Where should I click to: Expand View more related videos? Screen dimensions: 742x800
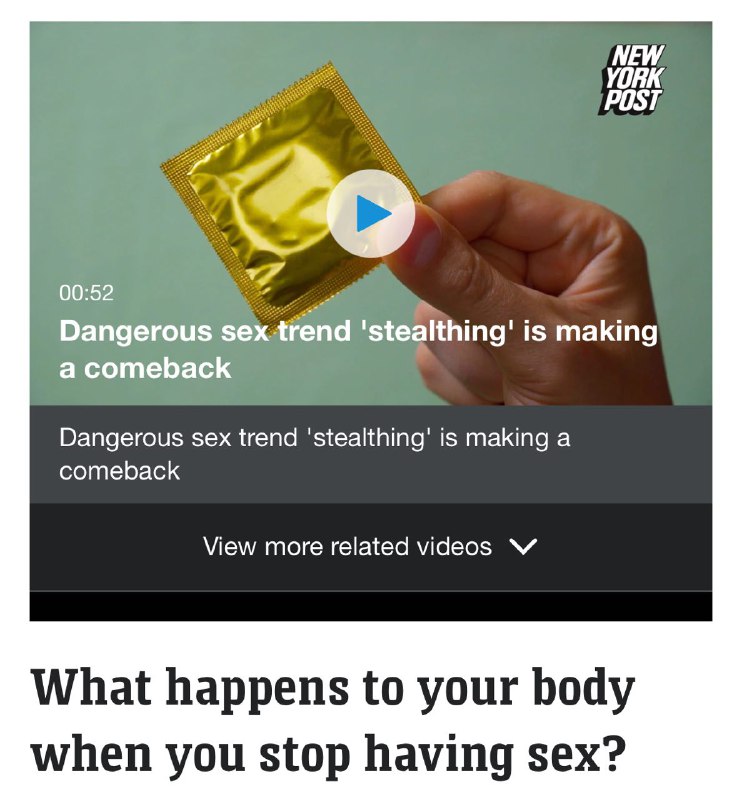click(x=370, y=547)
